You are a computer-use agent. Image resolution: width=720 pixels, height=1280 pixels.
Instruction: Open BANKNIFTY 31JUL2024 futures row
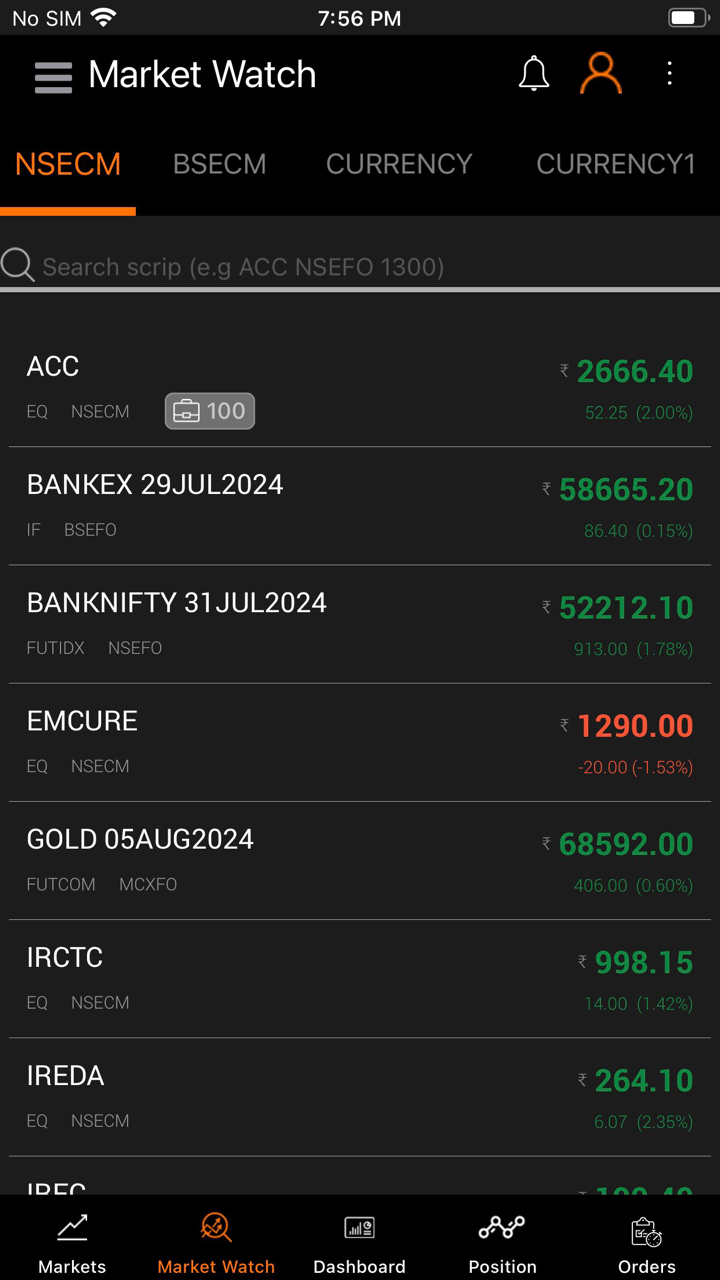point(360,624)
